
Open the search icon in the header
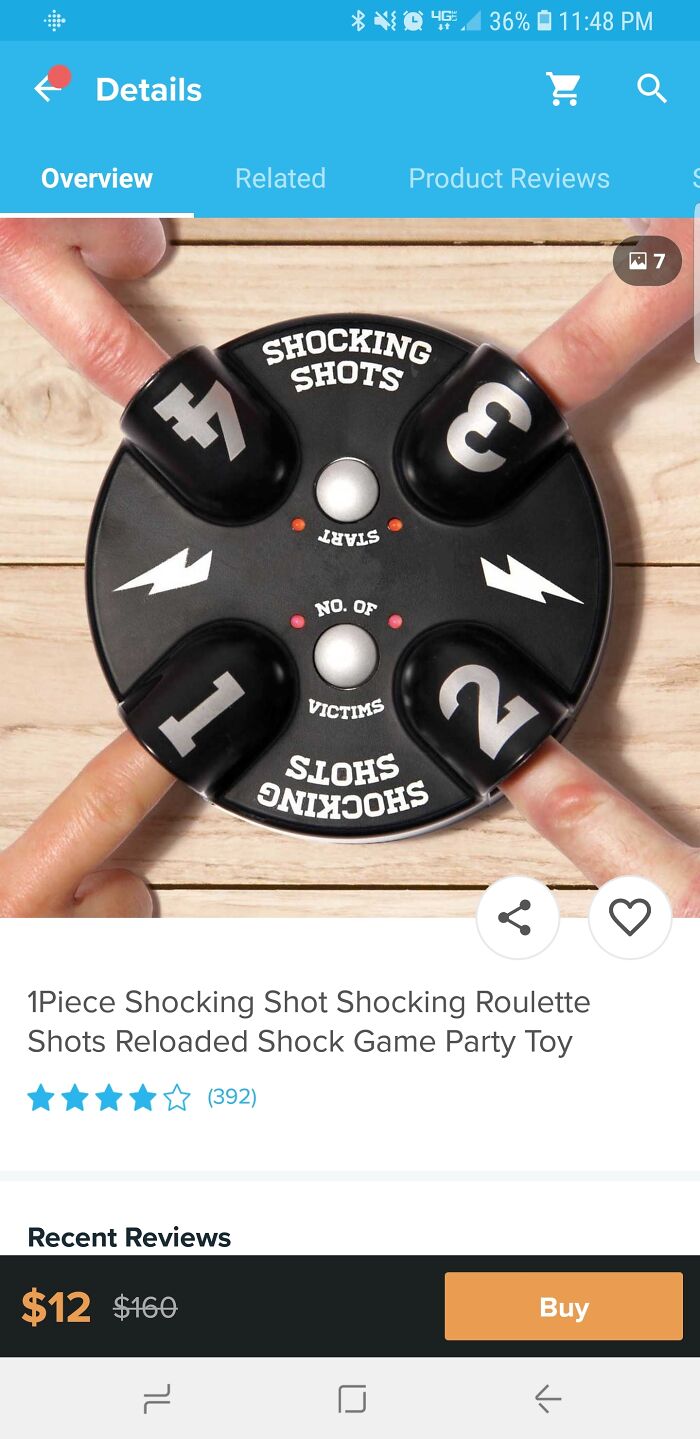(x=651, y=90)
